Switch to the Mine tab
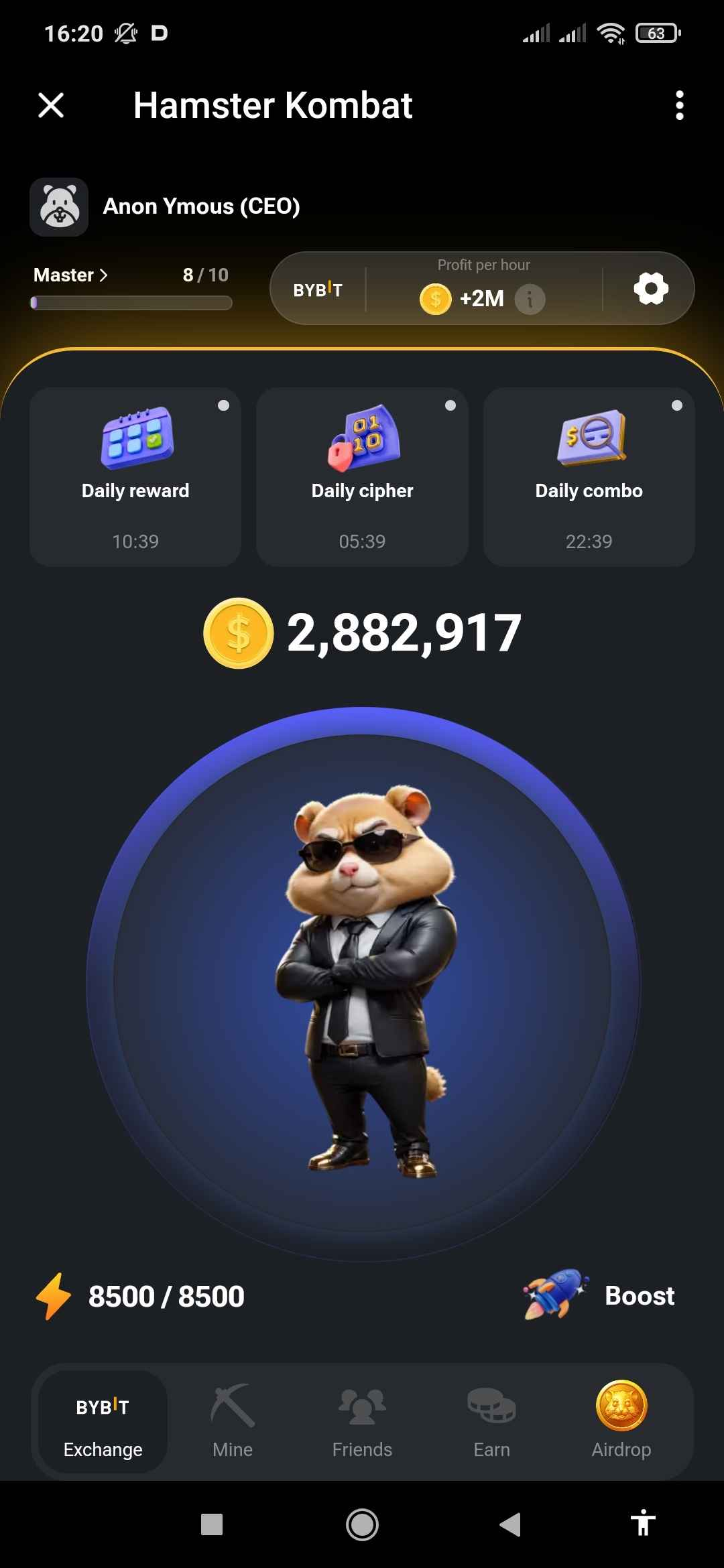The height and width of the screenshot is (1568, 724). (233, 1422)
